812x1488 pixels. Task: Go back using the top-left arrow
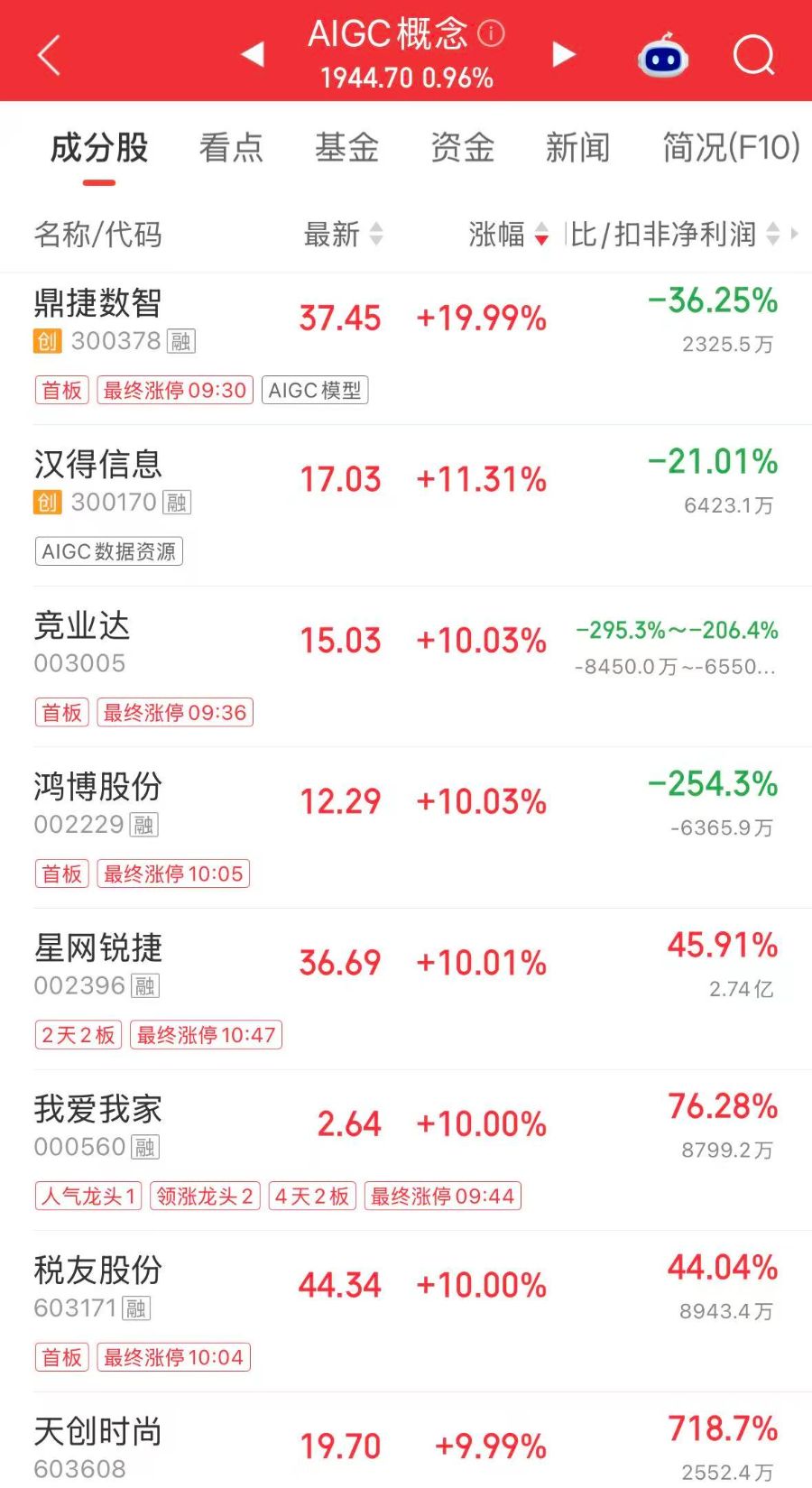(x=49, y=55)
